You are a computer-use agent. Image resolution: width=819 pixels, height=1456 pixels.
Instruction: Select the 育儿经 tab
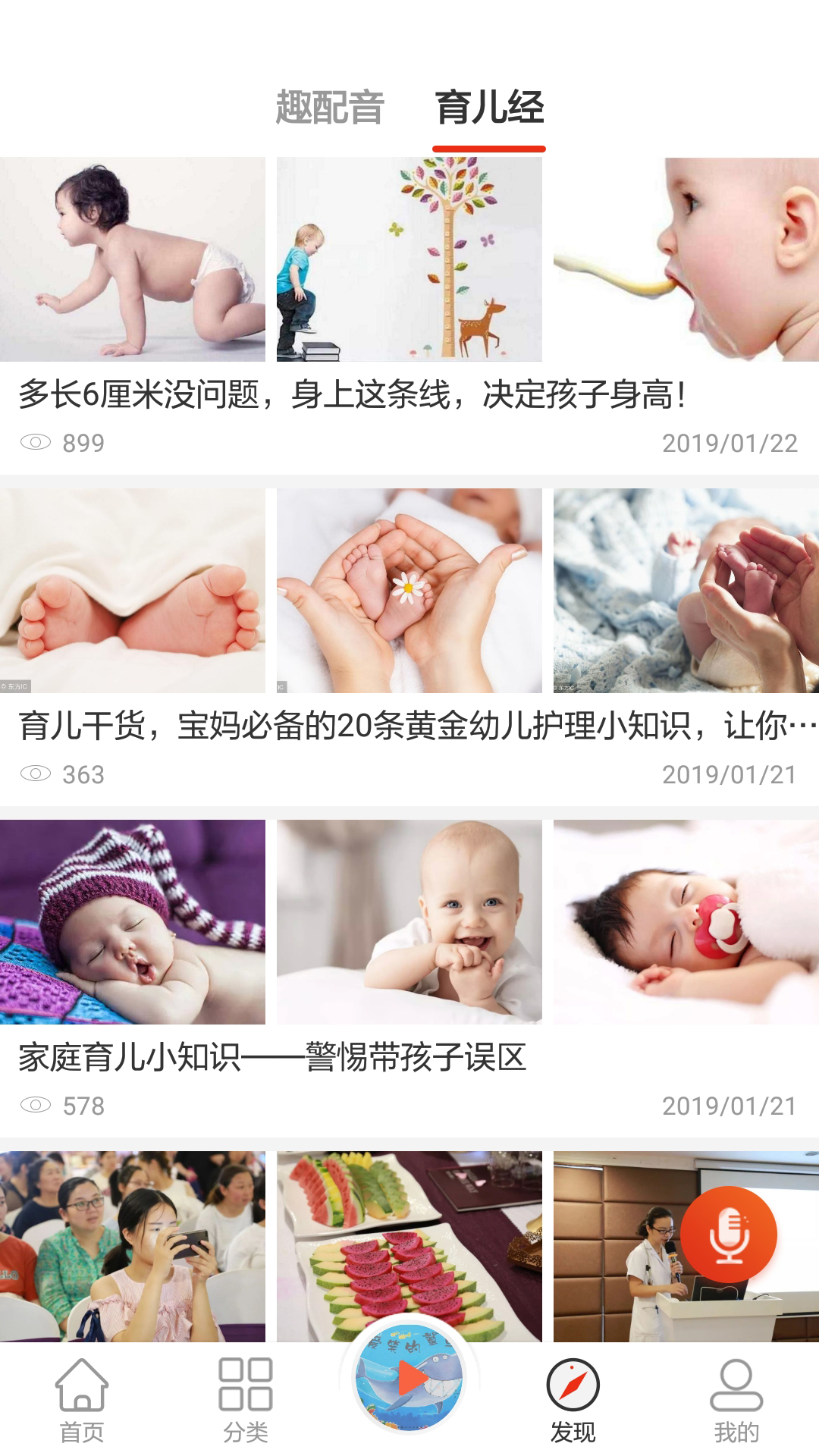[x=489, y=107]
